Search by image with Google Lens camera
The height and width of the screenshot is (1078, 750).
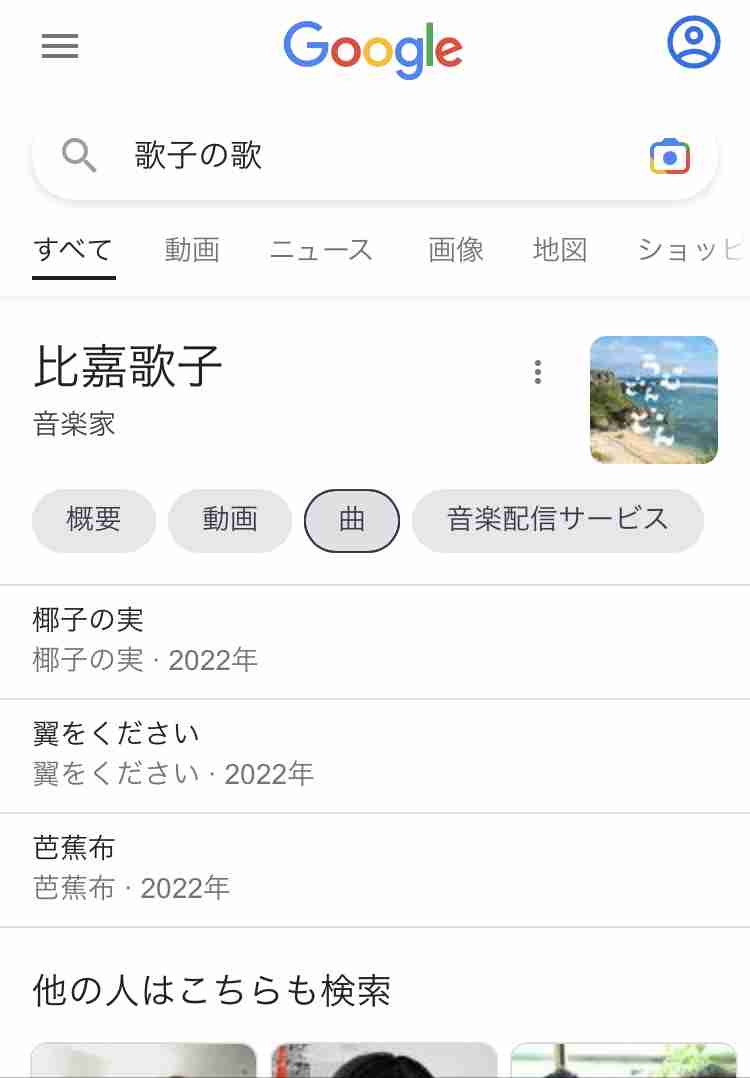[670, 156]
